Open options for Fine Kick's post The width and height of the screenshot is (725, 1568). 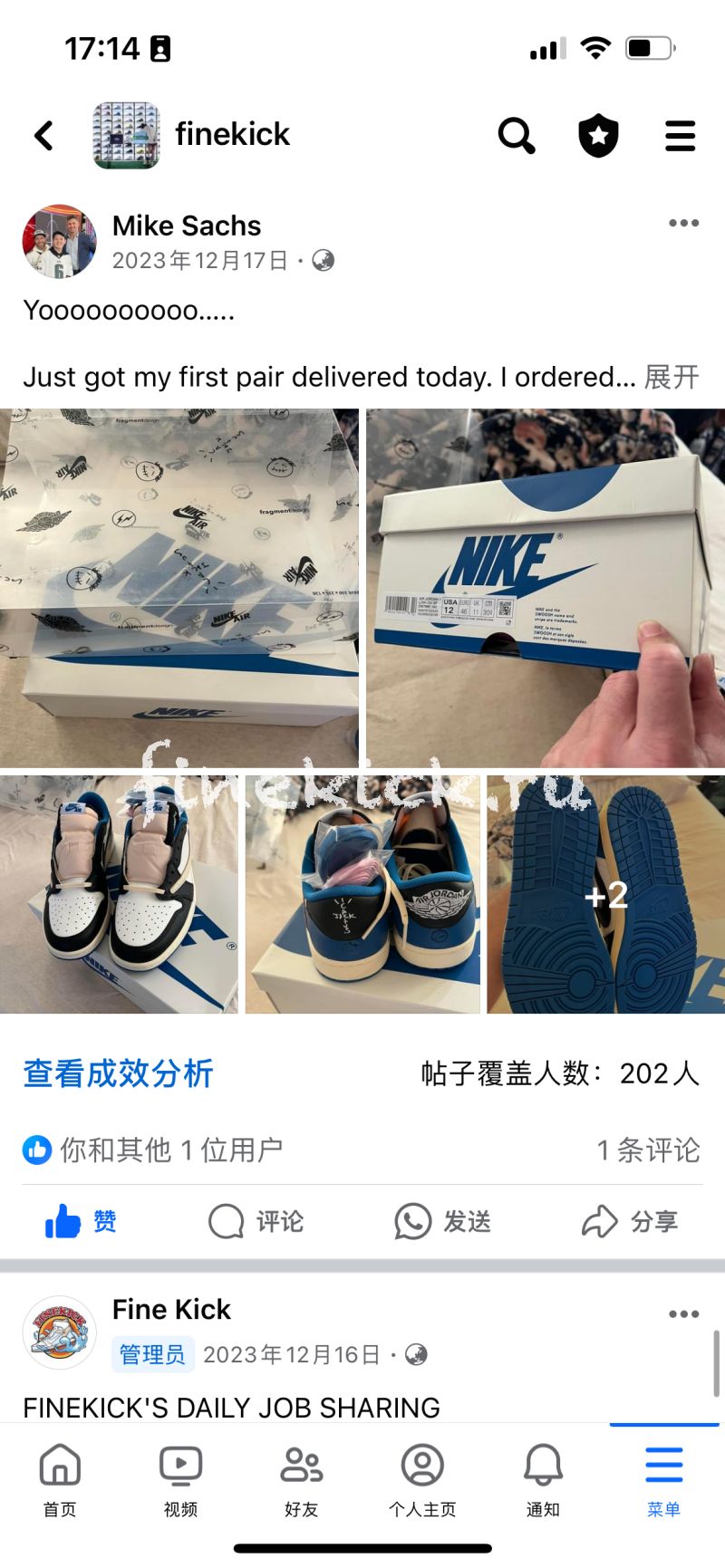tap(683, 1313)
